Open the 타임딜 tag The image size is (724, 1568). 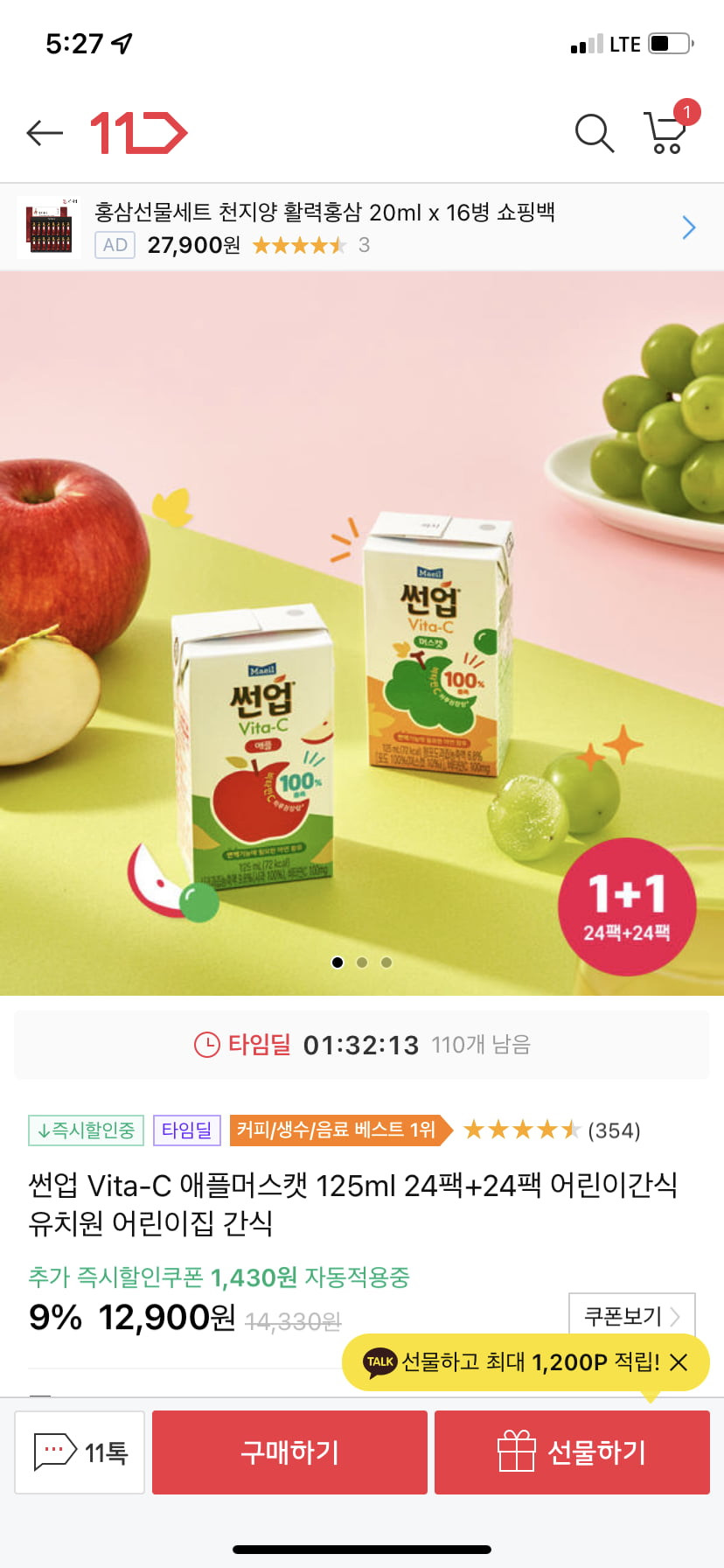coord(187,1130)
